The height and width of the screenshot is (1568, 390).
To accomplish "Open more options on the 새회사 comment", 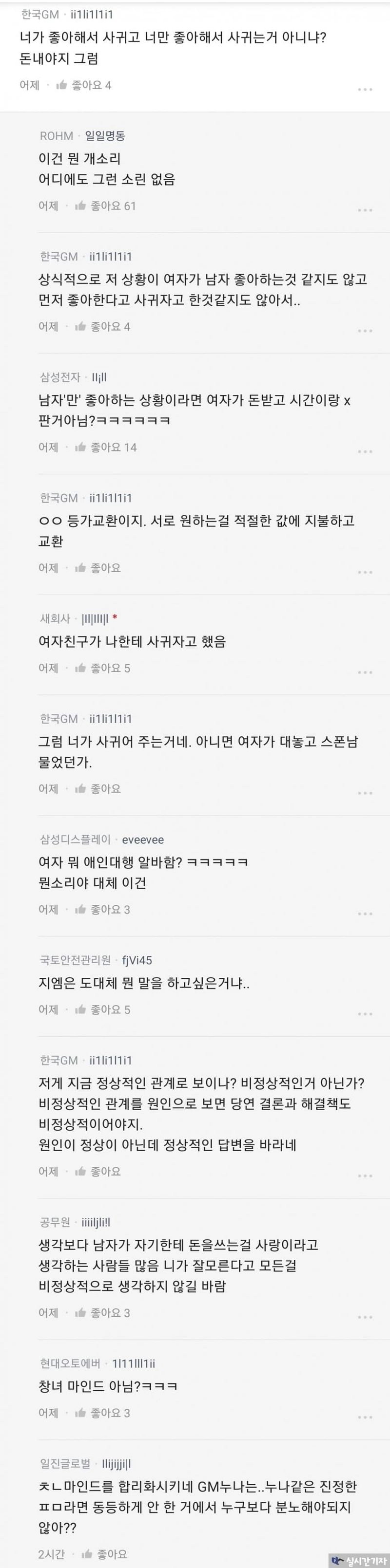I will (x=365, y=672).
